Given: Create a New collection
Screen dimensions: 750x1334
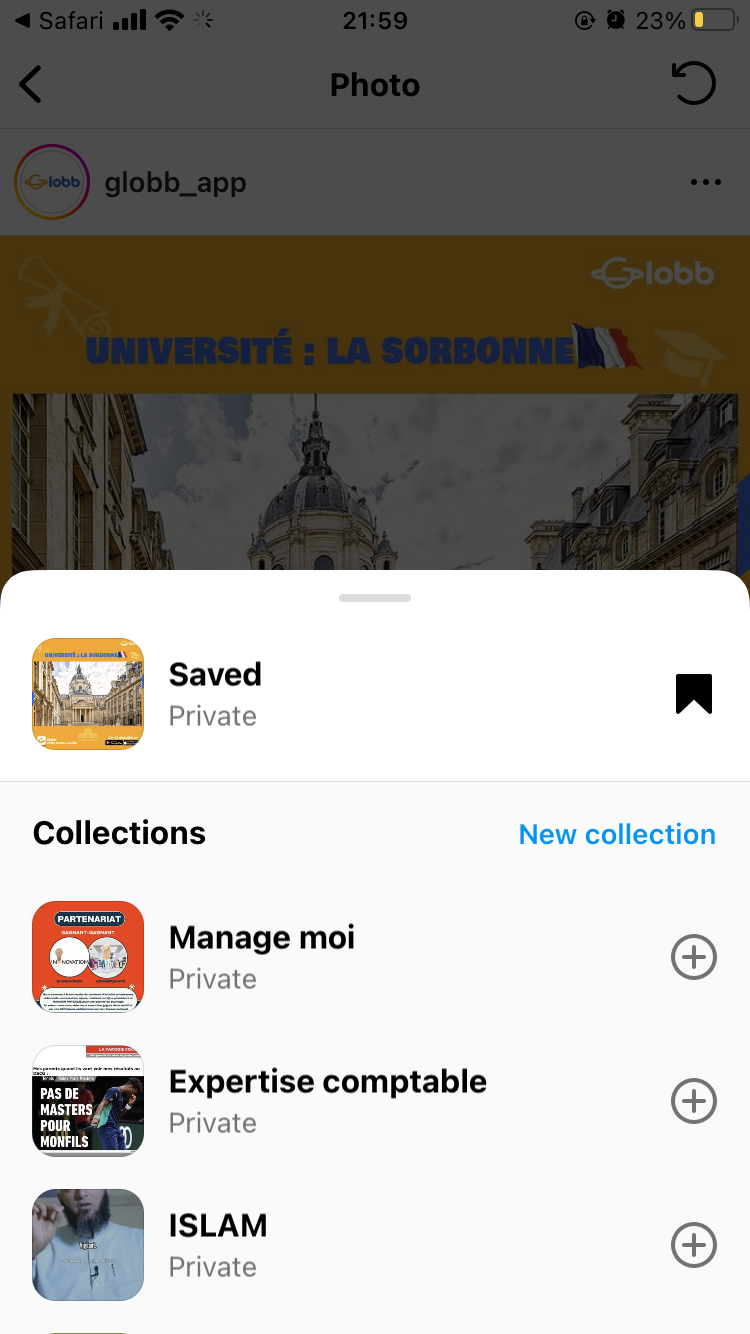Looking at the screenshot, I should point(616,834).
